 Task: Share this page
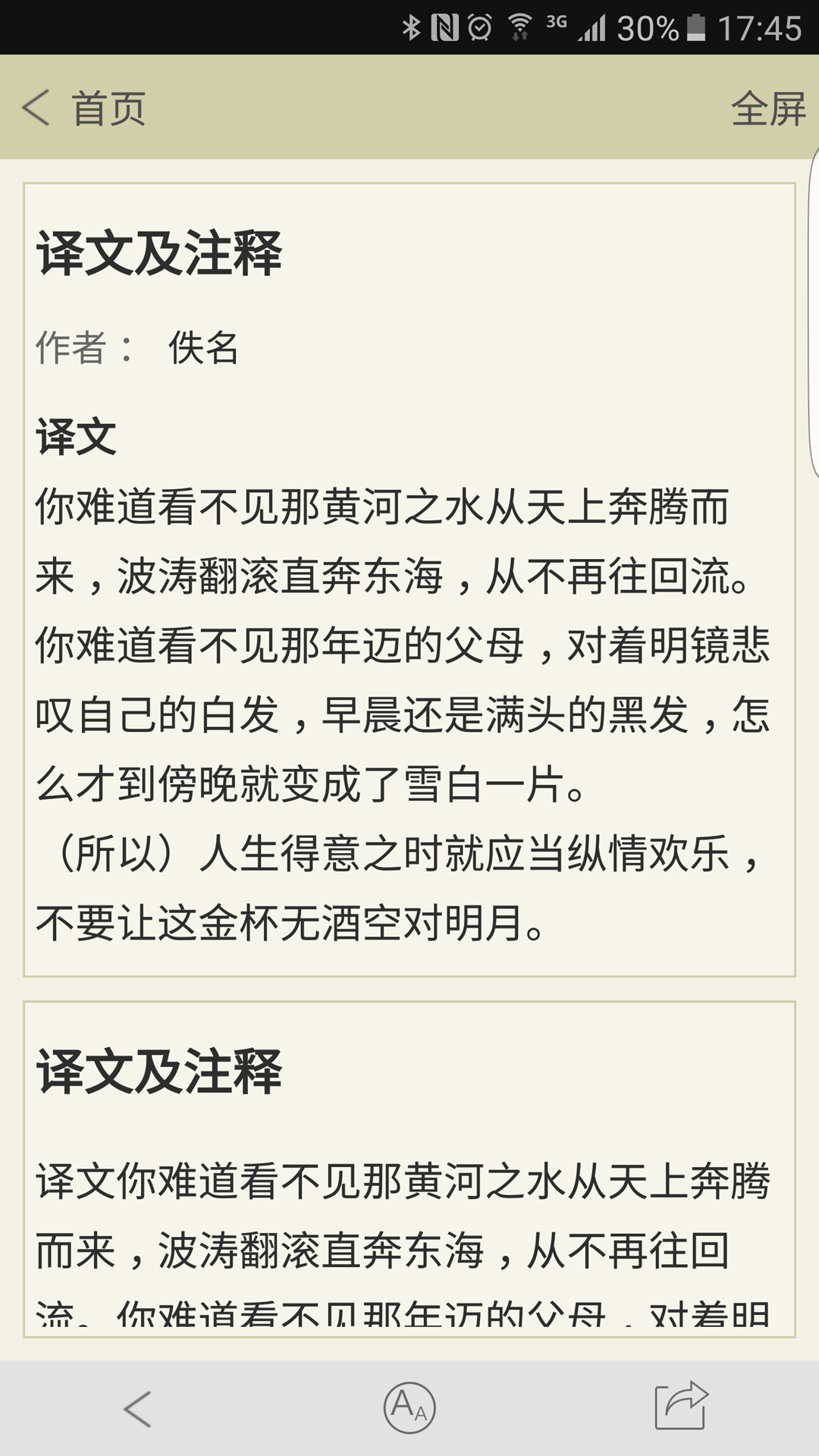tap(680, 1406)
